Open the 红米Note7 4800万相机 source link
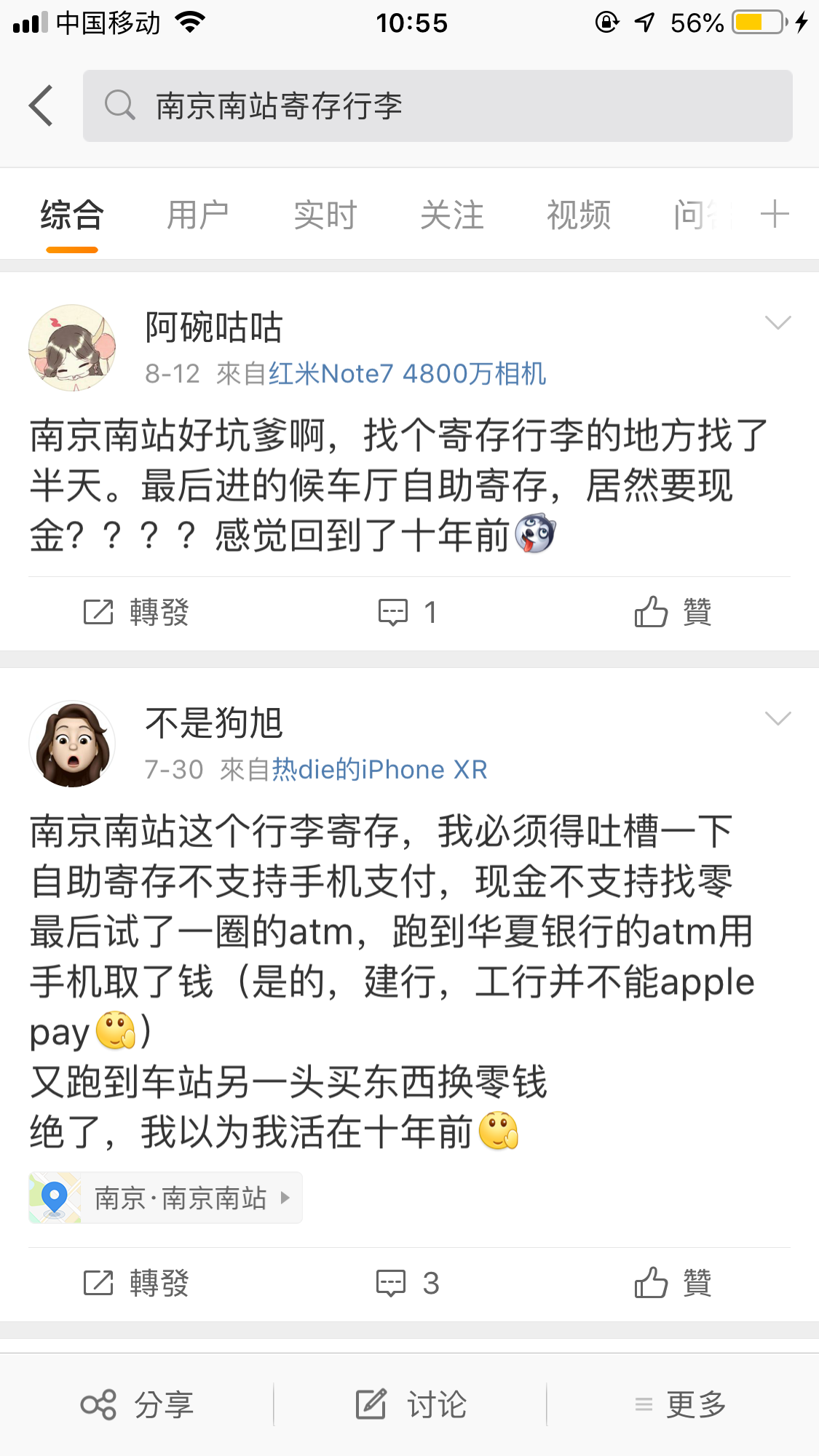Viewport: 819px width, 1456px height. tap(407, 374)
